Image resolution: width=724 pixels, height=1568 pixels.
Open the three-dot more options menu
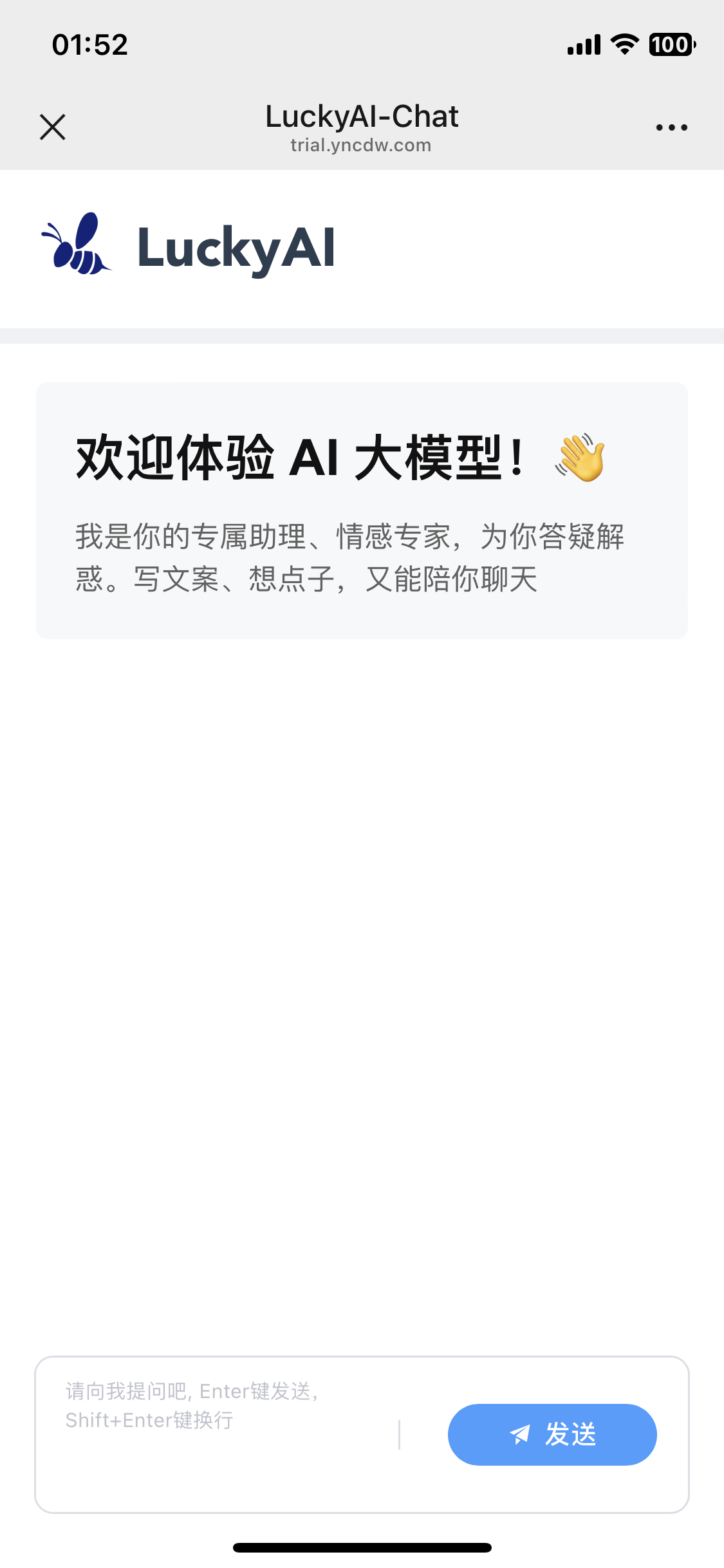[671, 127]
